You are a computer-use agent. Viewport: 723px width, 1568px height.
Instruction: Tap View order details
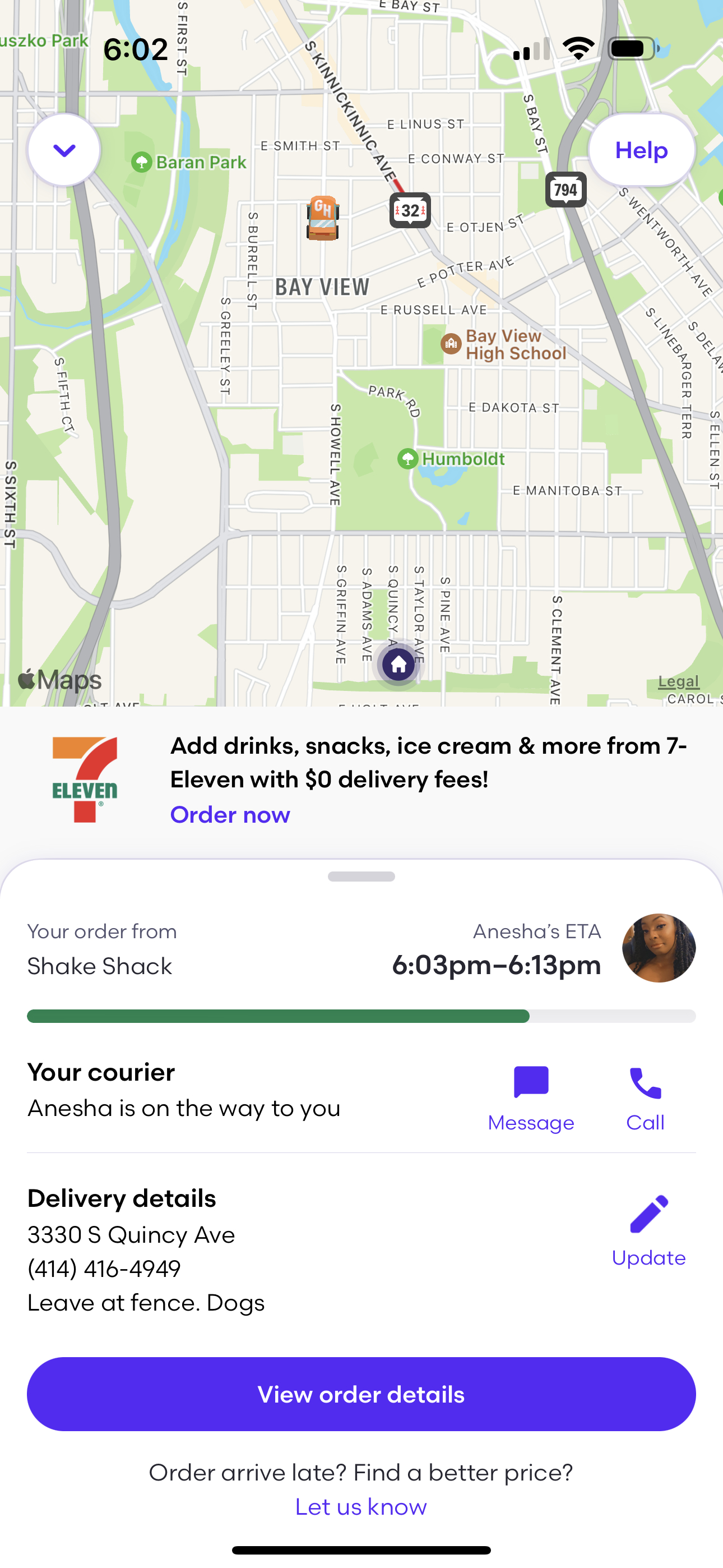361,1394
